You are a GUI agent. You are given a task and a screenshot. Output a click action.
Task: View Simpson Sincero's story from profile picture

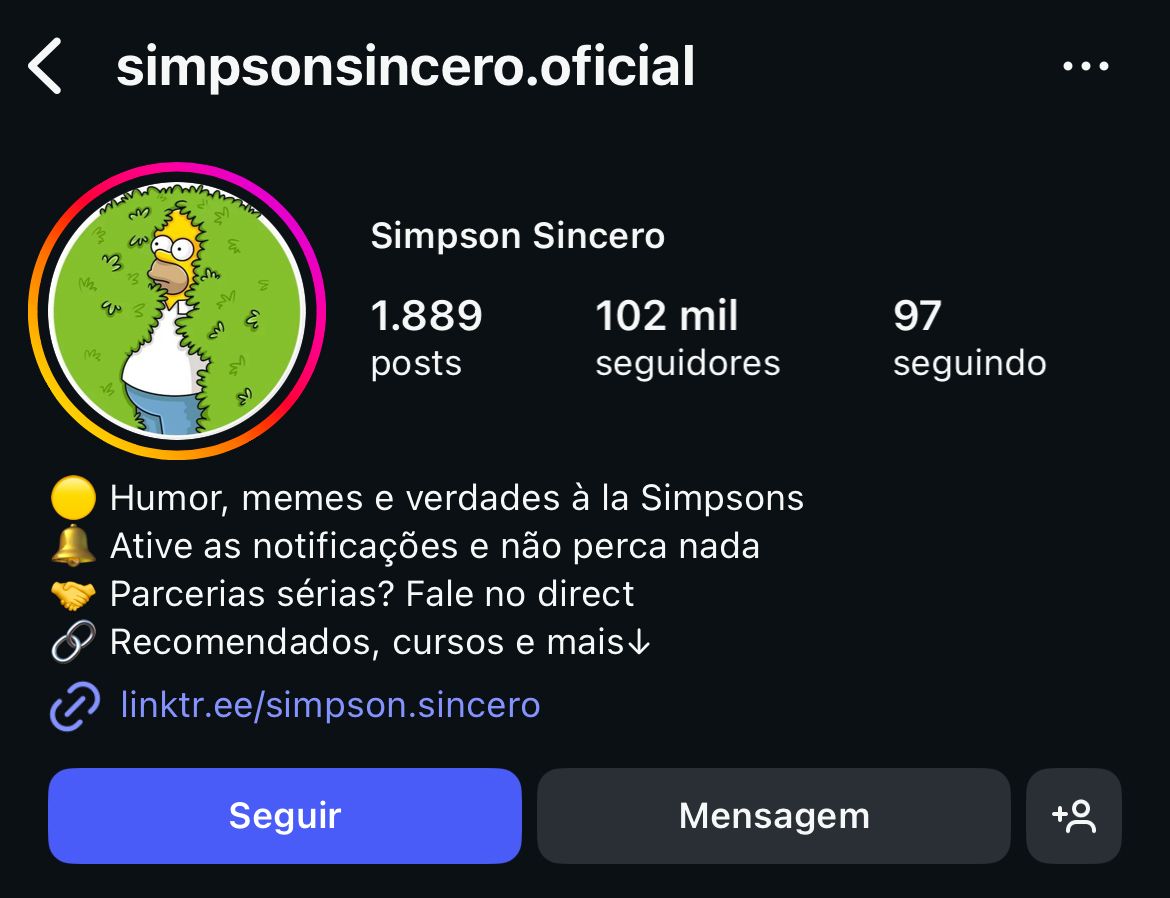[177, 311]
